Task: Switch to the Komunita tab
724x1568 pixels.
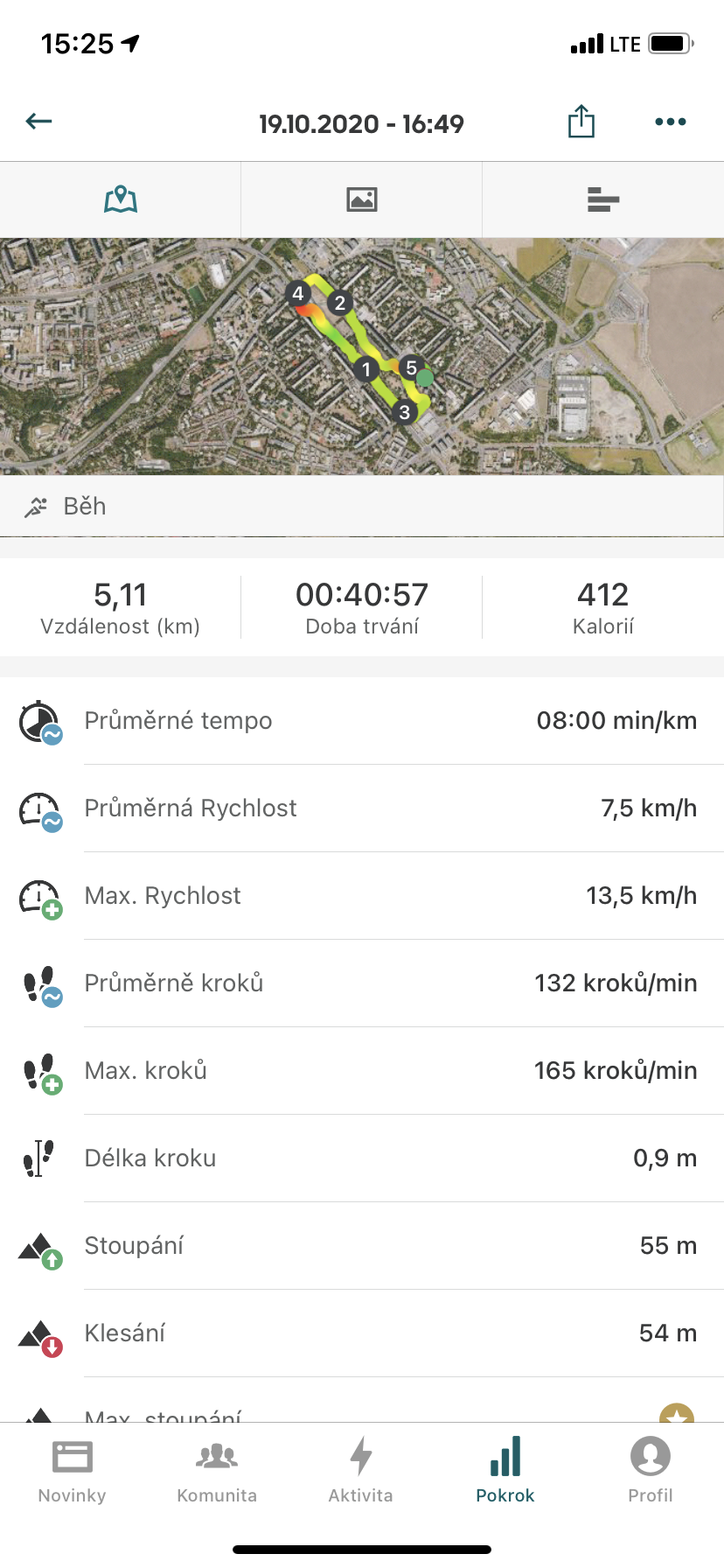Action: tap(217, 1471)
